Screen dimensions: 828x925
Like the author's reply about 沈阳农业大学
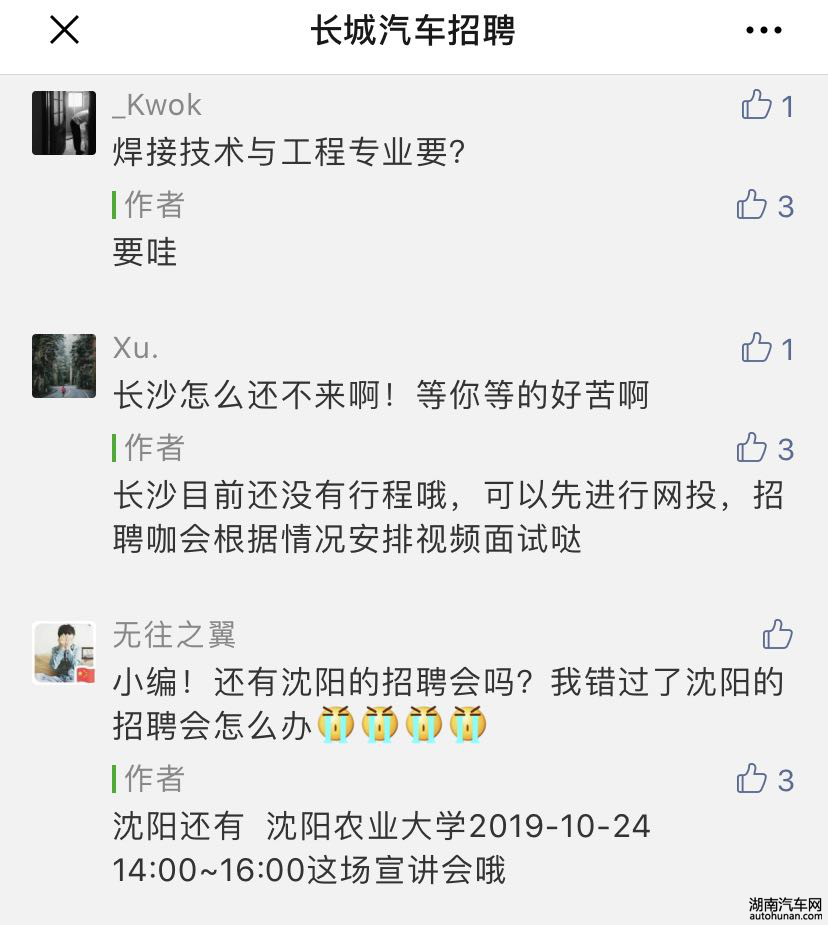click(753, 778)
